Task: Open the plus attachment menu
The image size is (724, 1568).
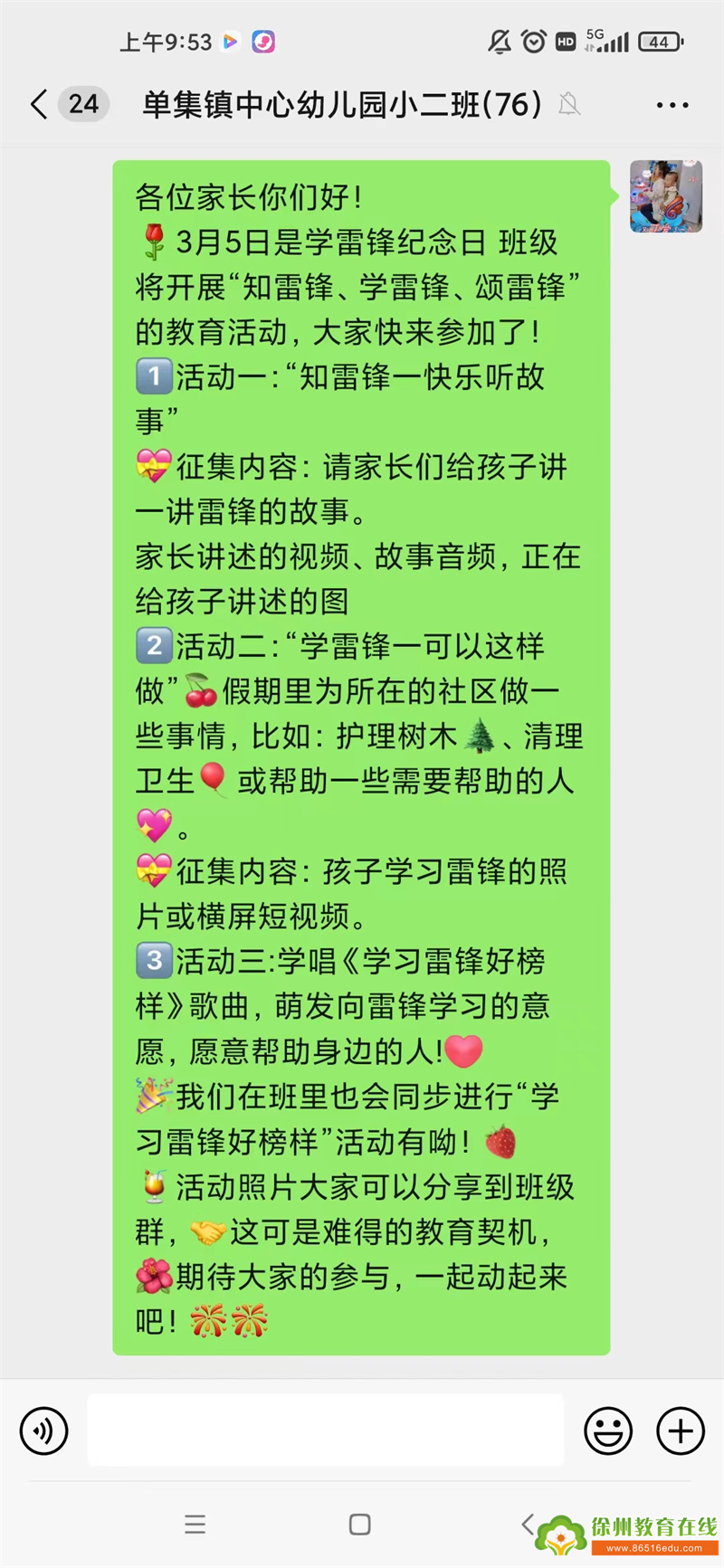Action: pos(681,1430)
